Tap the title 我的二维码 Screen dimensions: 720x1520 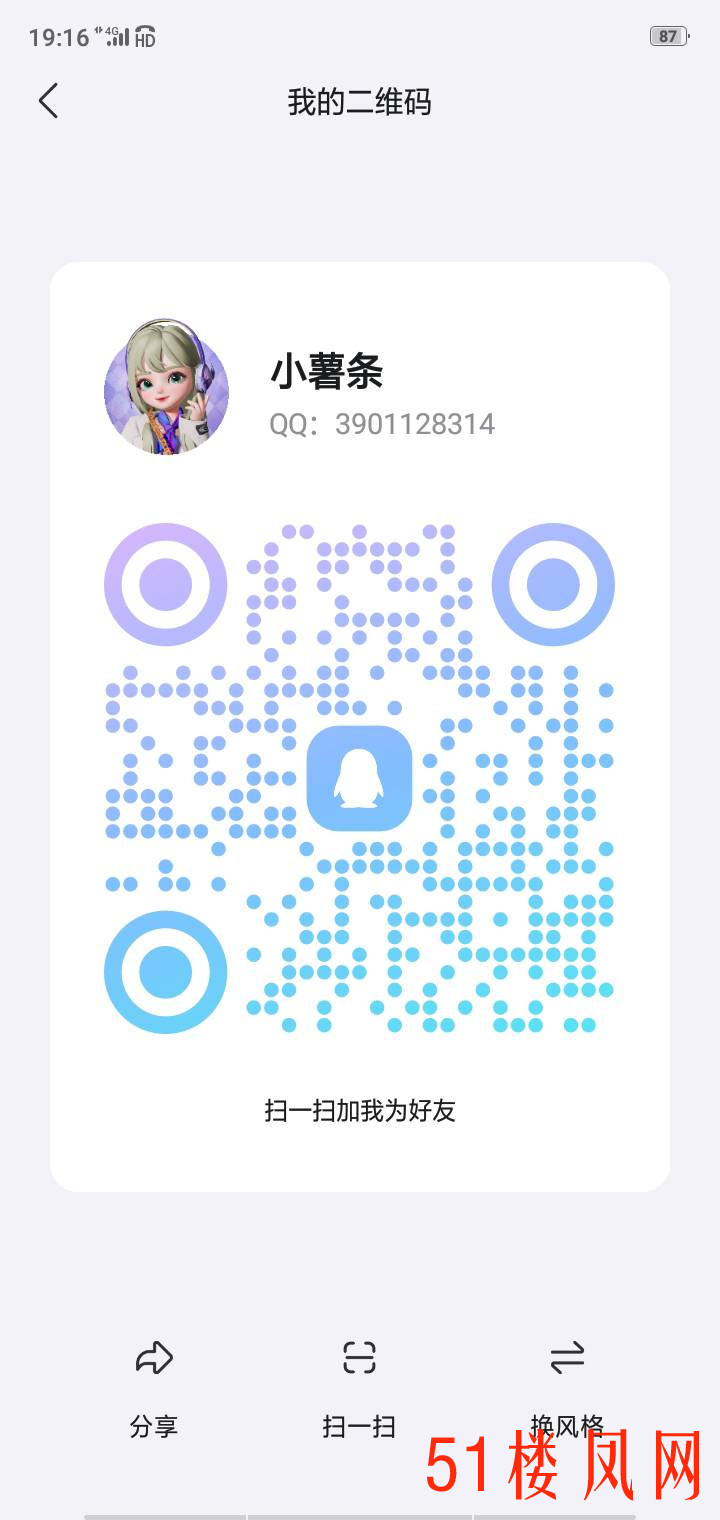360,101
